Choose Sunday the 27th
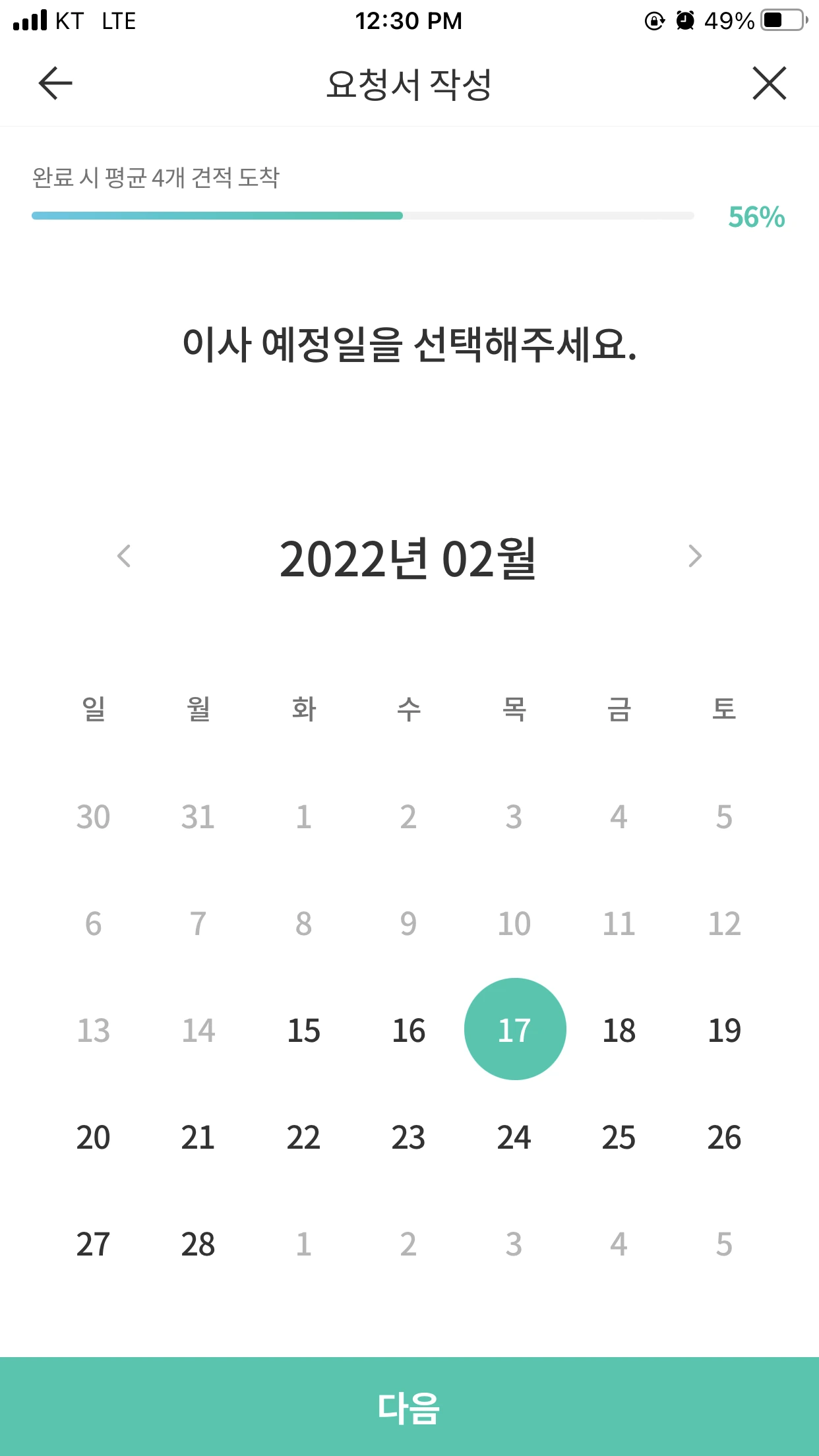Screen dimensions: 819x1456 93,1244
